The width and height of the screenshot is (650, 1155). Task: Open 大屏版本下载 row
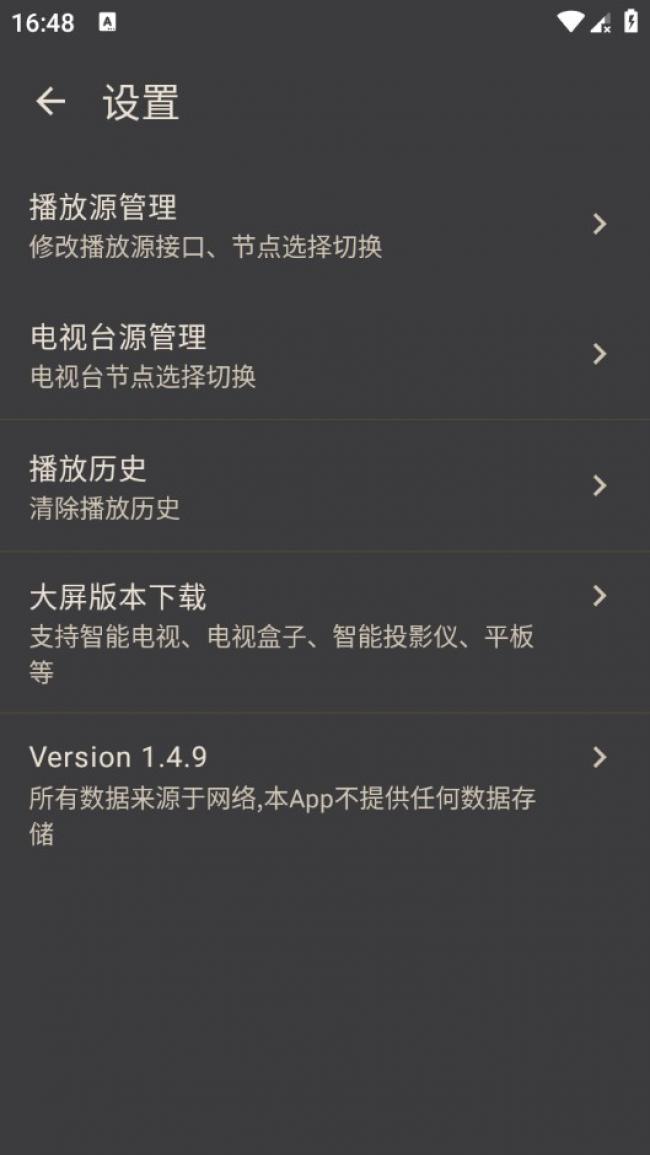(325, 632)
